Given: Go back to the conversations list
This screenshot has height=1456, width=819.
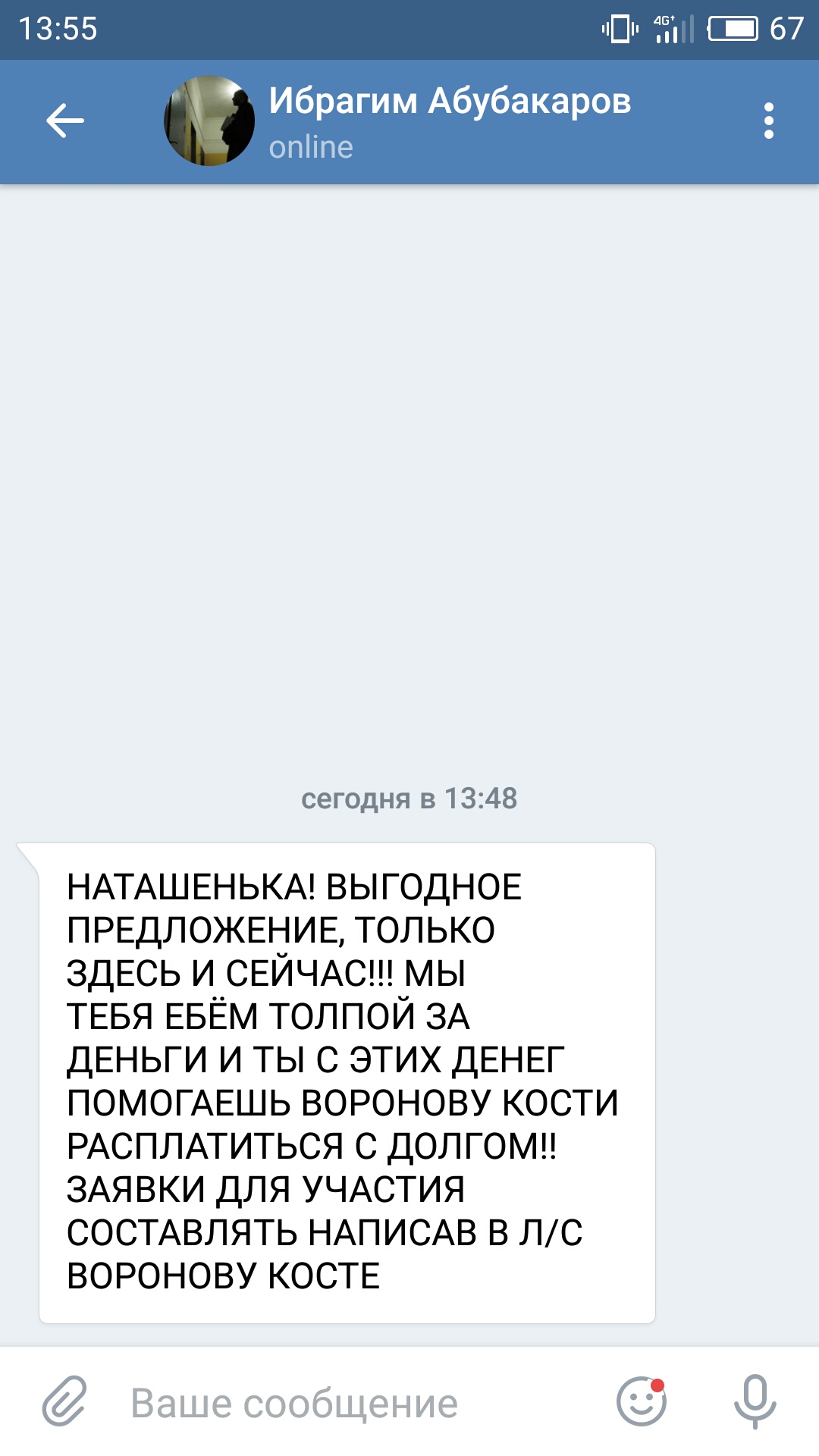Looking at the screenshot, I should point(64,121).
